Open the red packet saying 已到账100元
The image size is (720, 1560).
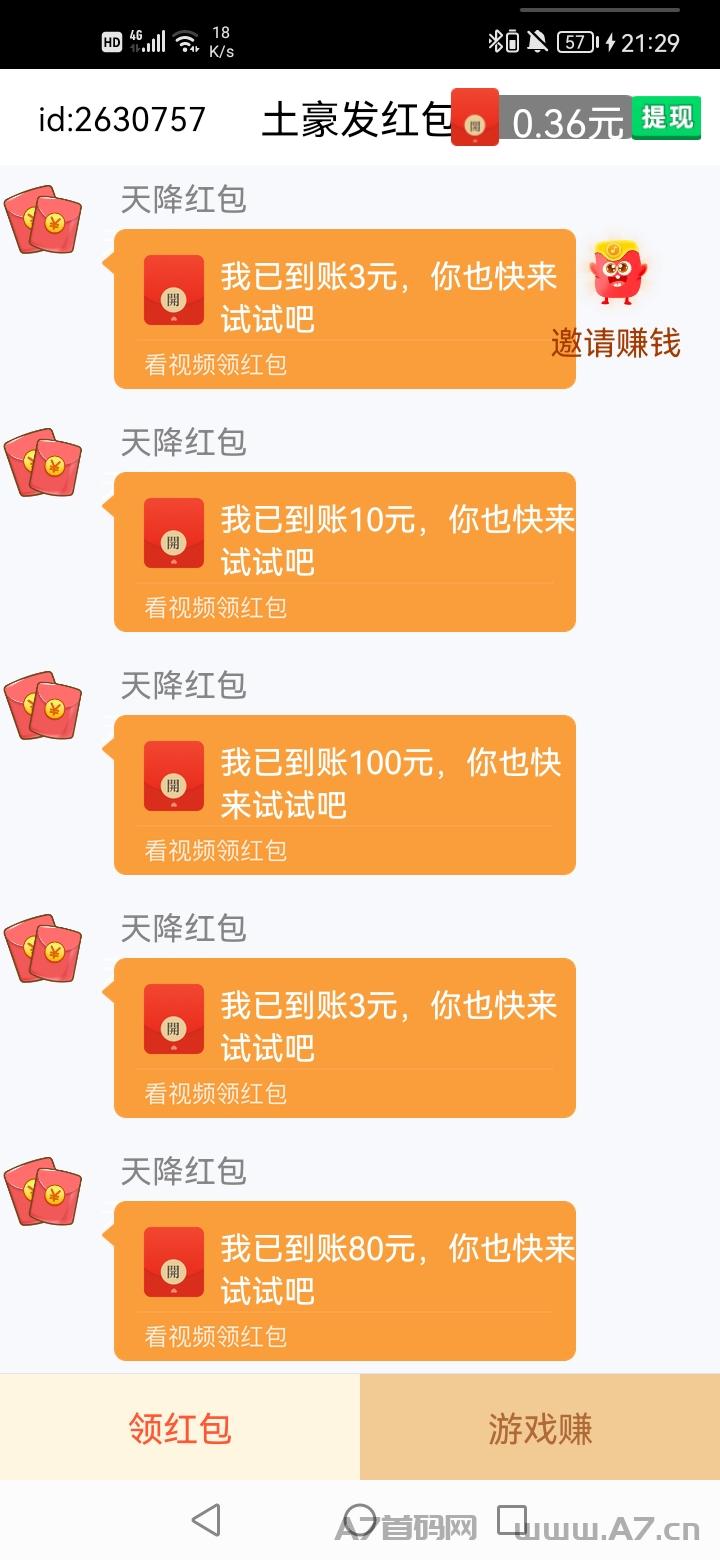[x=345, y=795]
